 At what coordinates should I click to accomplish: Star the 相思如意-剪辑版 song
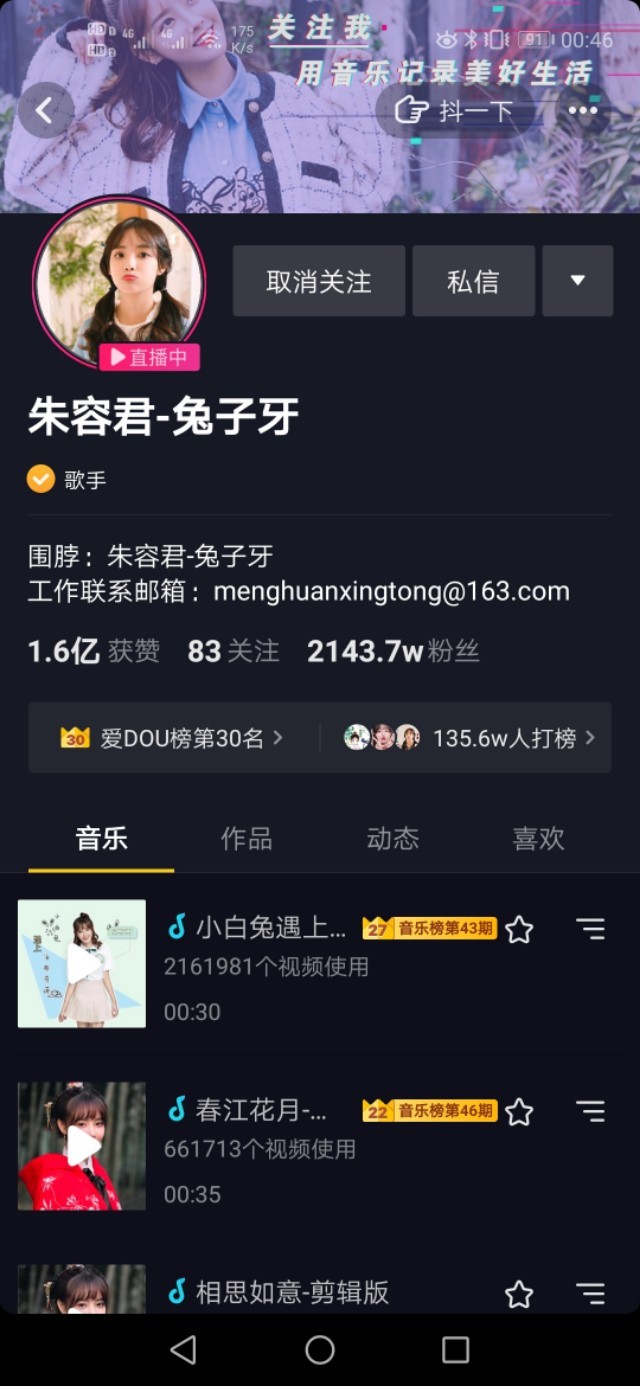[x=519, y=1294]
